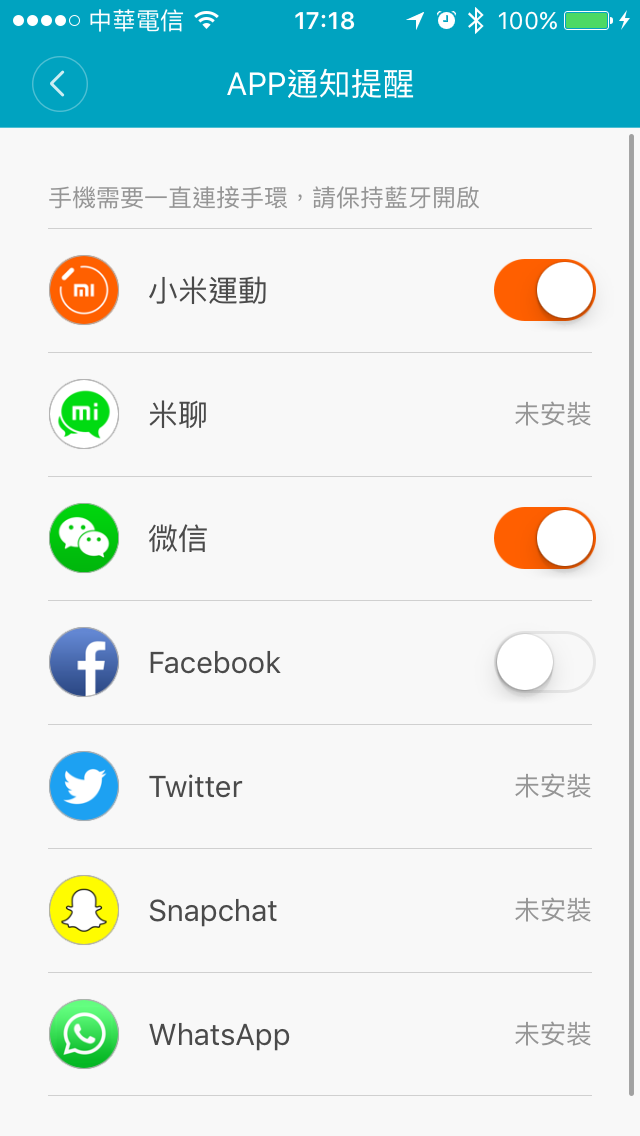Turn off 微信 notification switch
The image size is (640, 1136).
[544, 538]
